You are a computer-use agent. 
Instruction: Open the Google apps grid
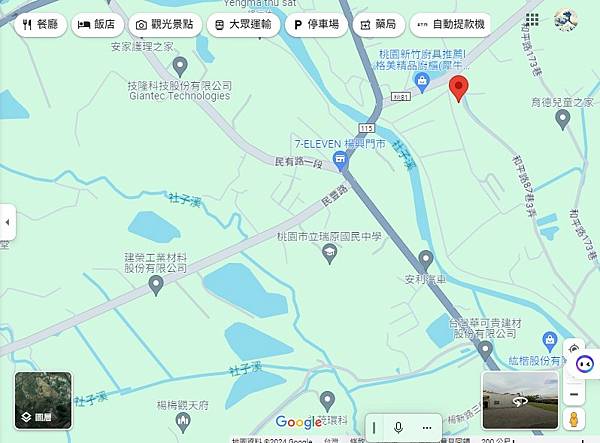(533, 20)
